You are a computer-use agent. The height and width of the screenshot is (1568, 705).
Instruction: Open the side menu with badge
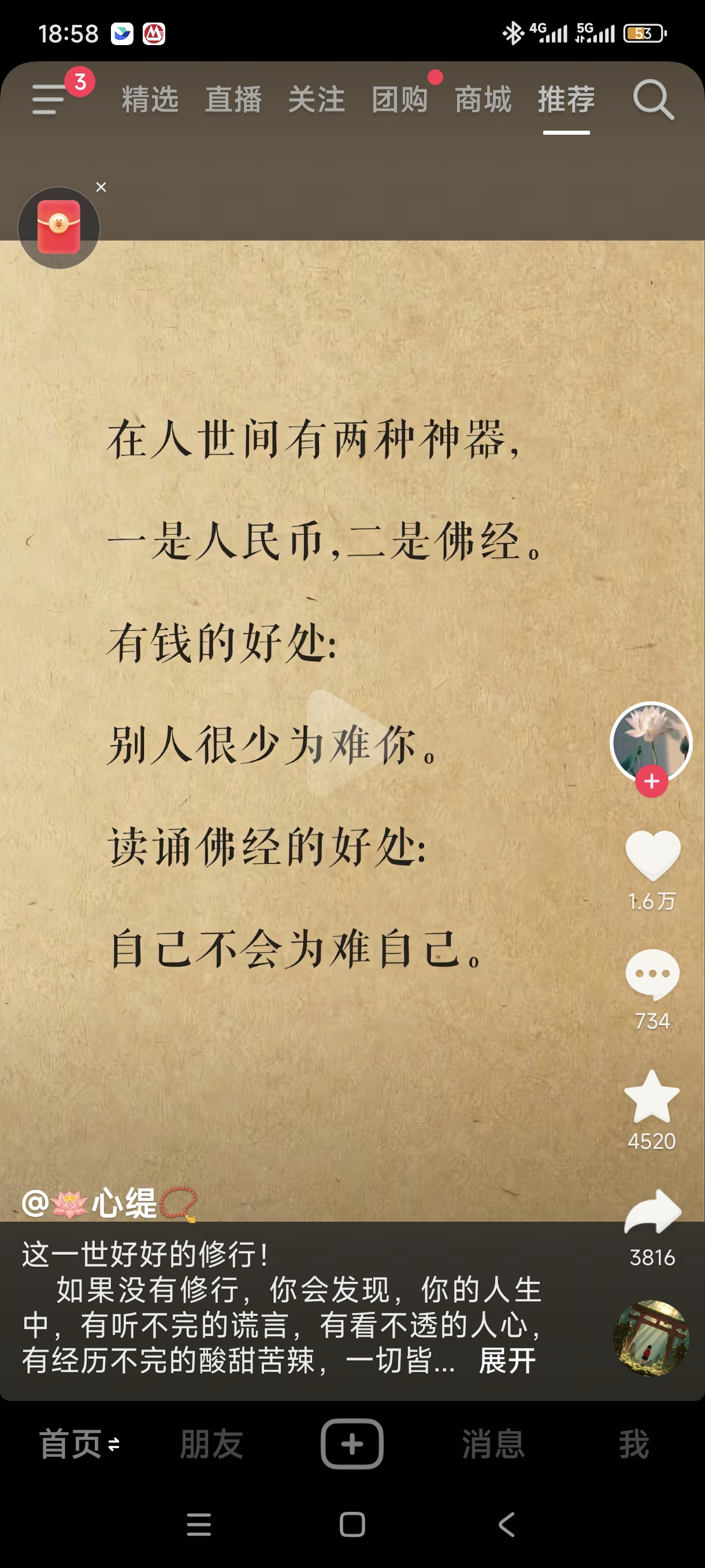[50, 99]
